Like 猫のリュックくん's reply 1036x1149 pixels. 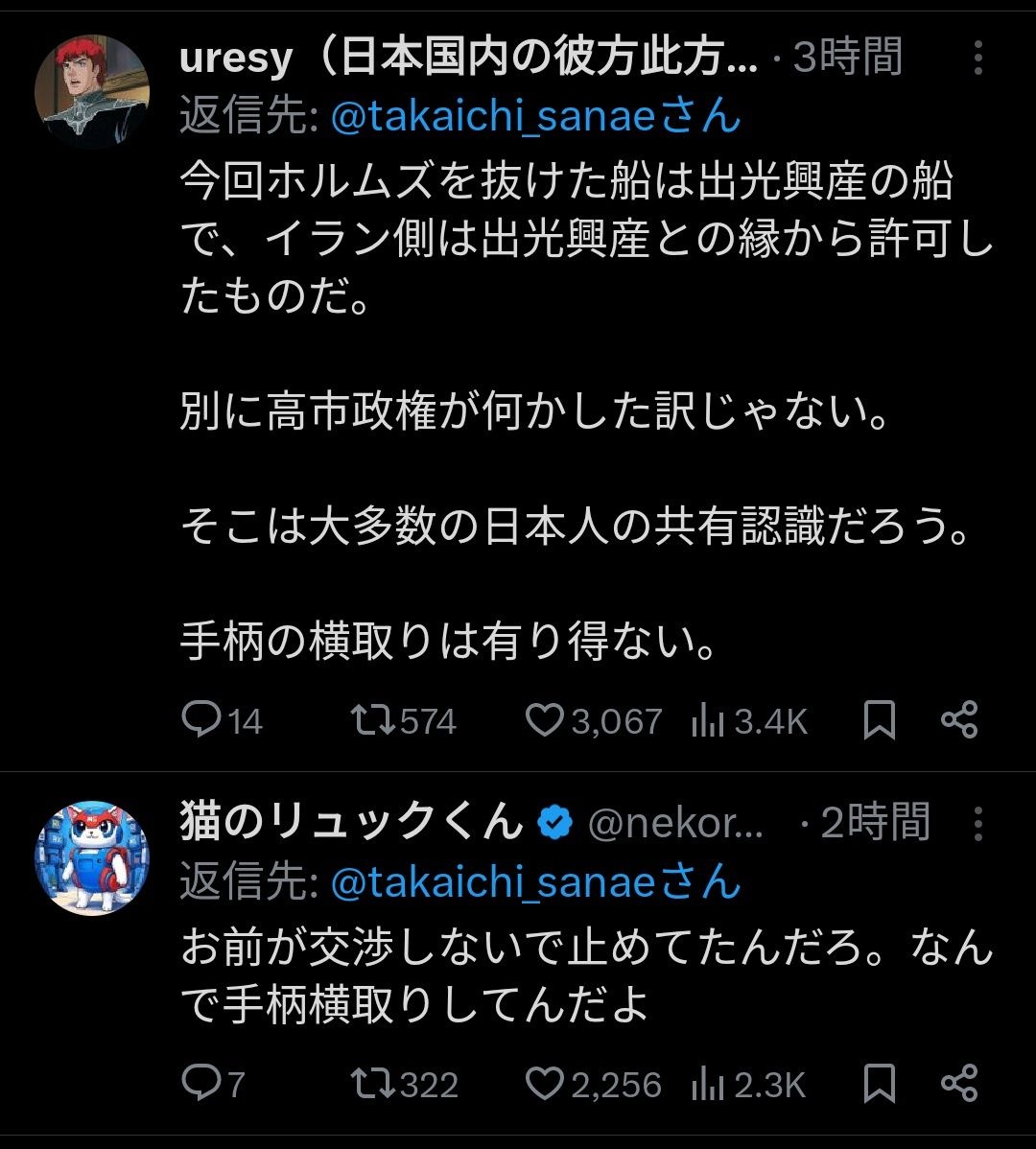point(545,1084)
